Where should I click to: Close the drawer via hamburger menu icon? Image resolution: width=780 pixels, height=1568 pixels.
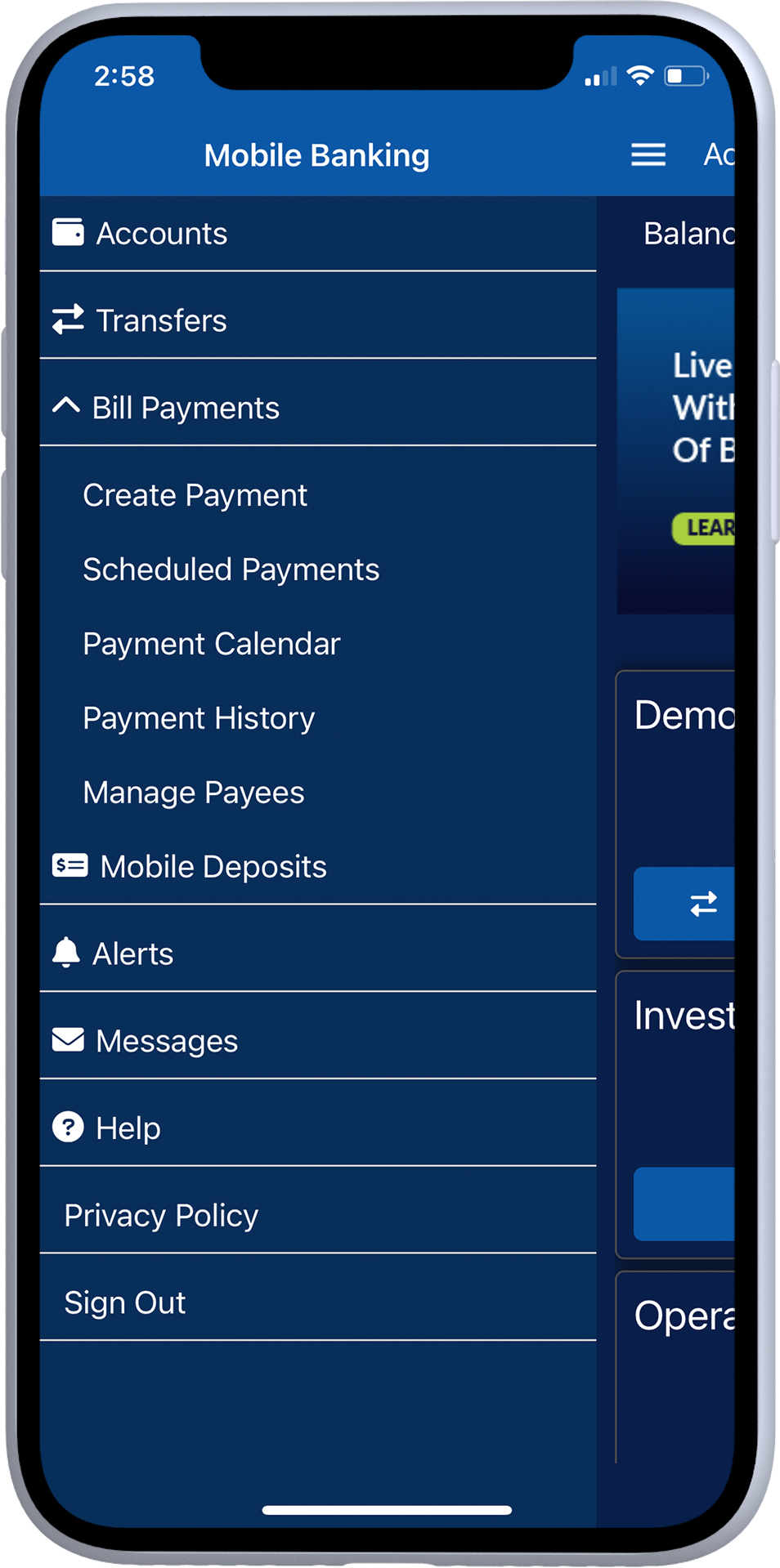[x=648, y=154]
